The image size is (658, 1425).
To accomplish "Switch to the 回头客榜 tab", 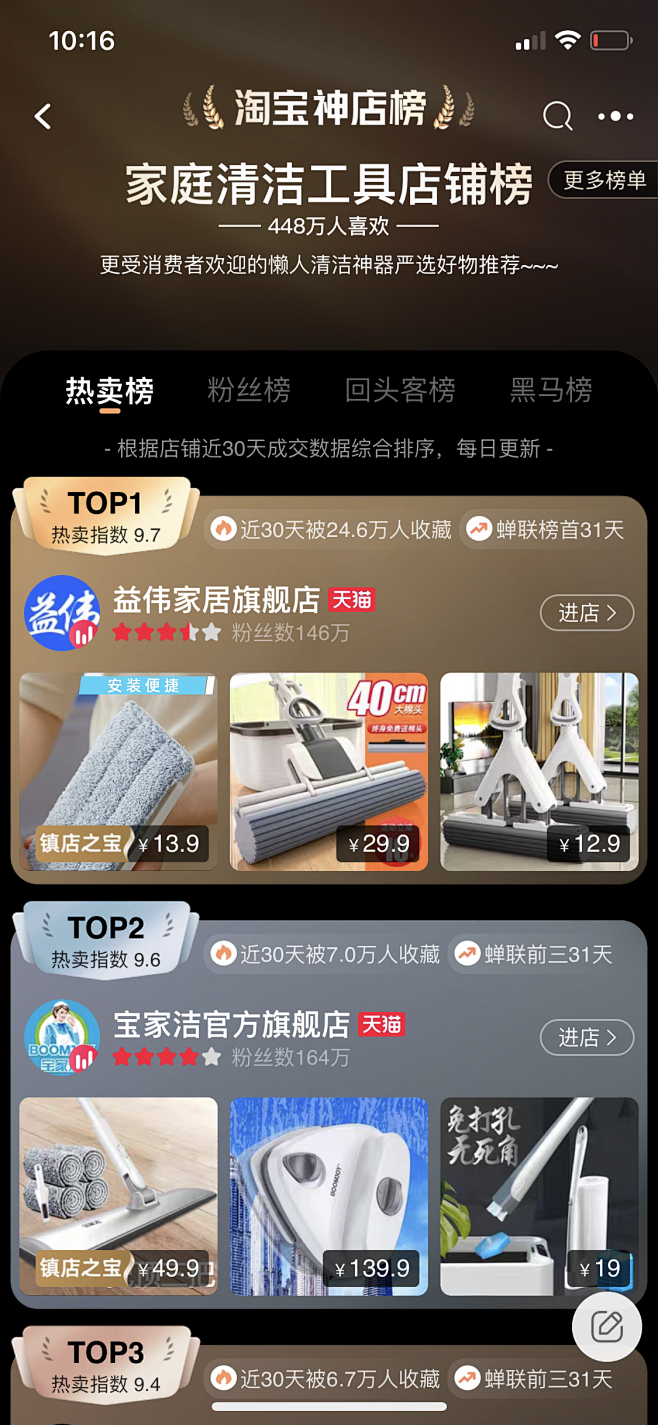I will coord(400,390).
